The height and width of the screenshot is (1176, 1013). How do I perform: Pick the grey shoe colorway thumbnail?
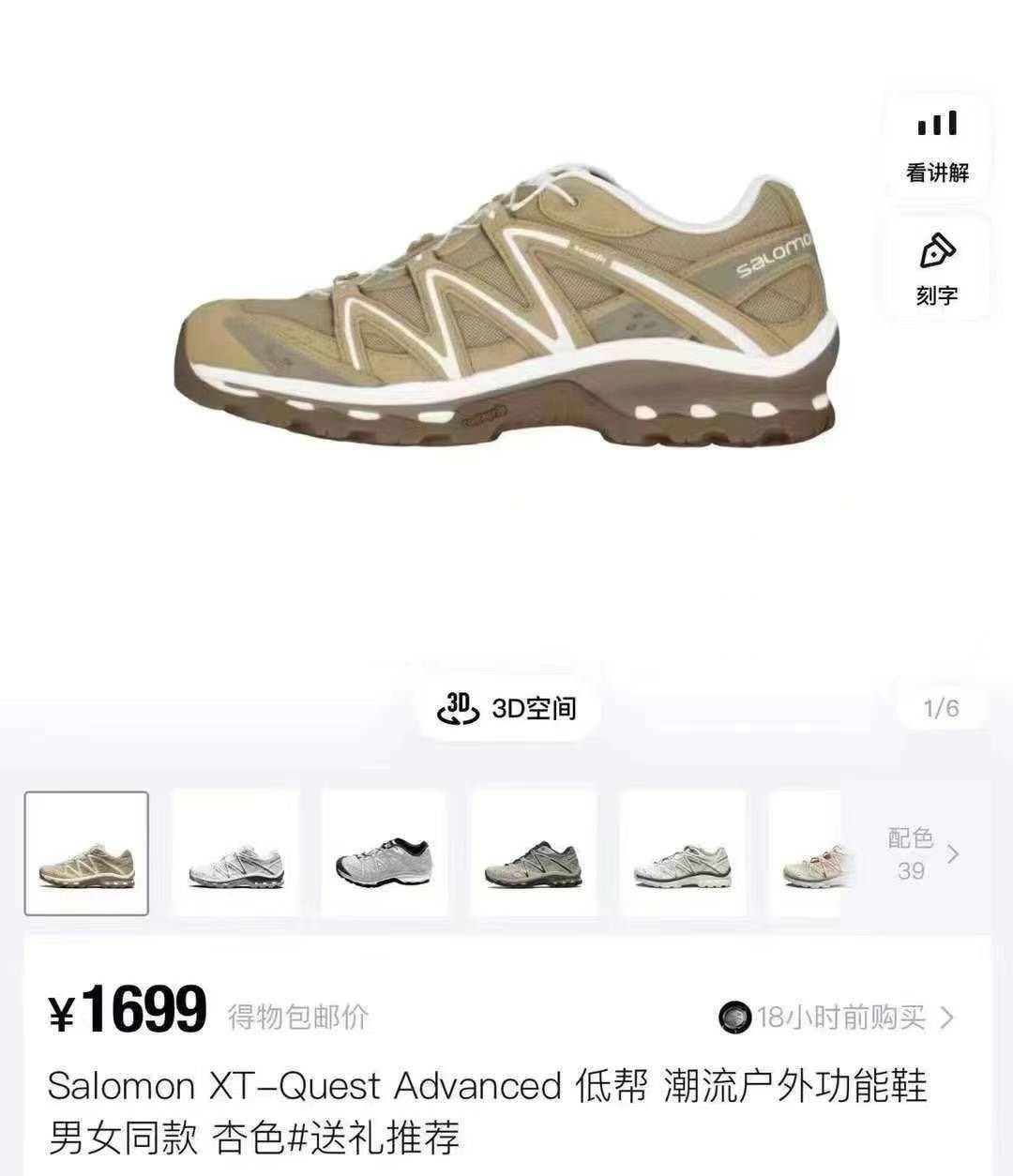[533, 853]
